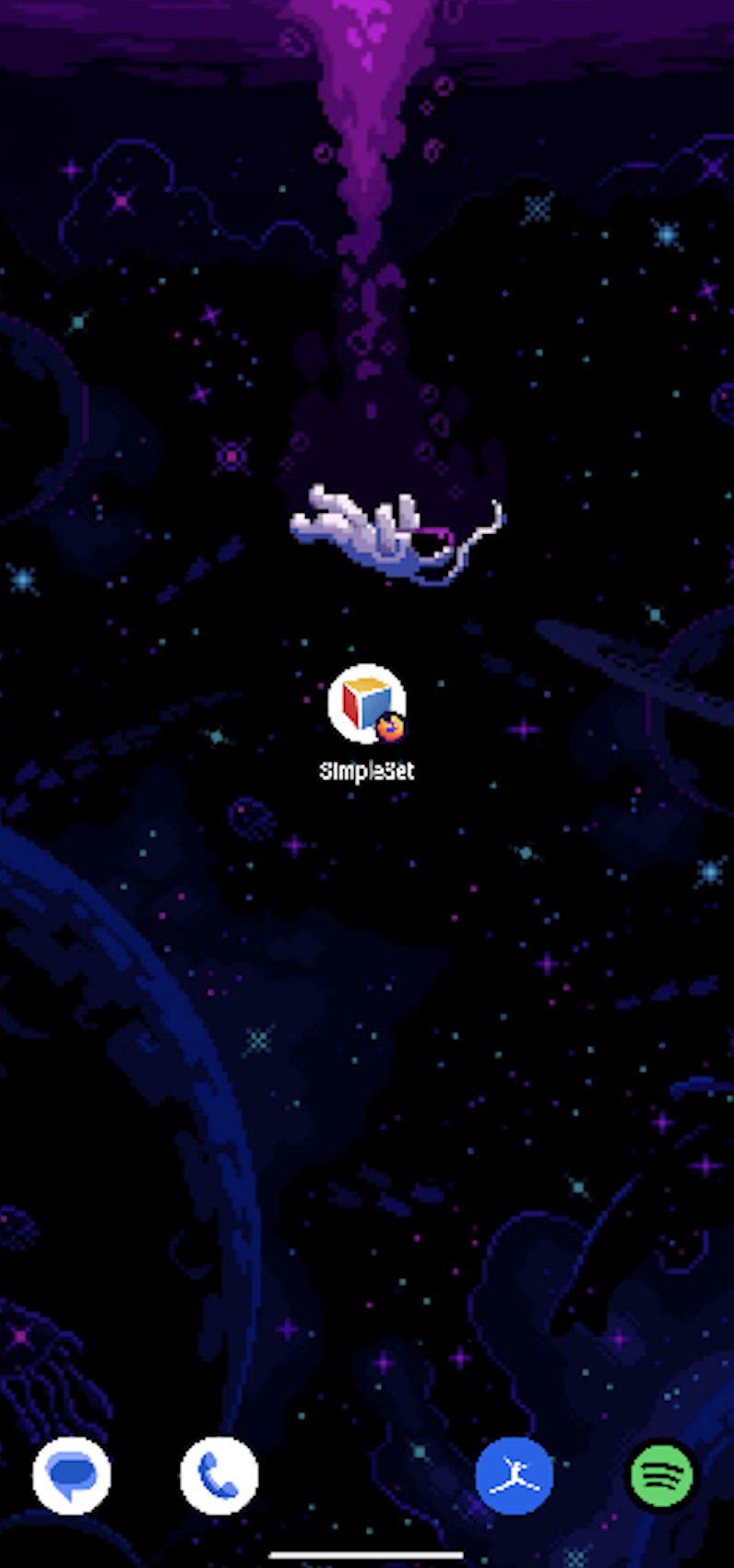Launch the Messages app
The height and width of the screenshot is (1568, 734).
coord(72,1476)
